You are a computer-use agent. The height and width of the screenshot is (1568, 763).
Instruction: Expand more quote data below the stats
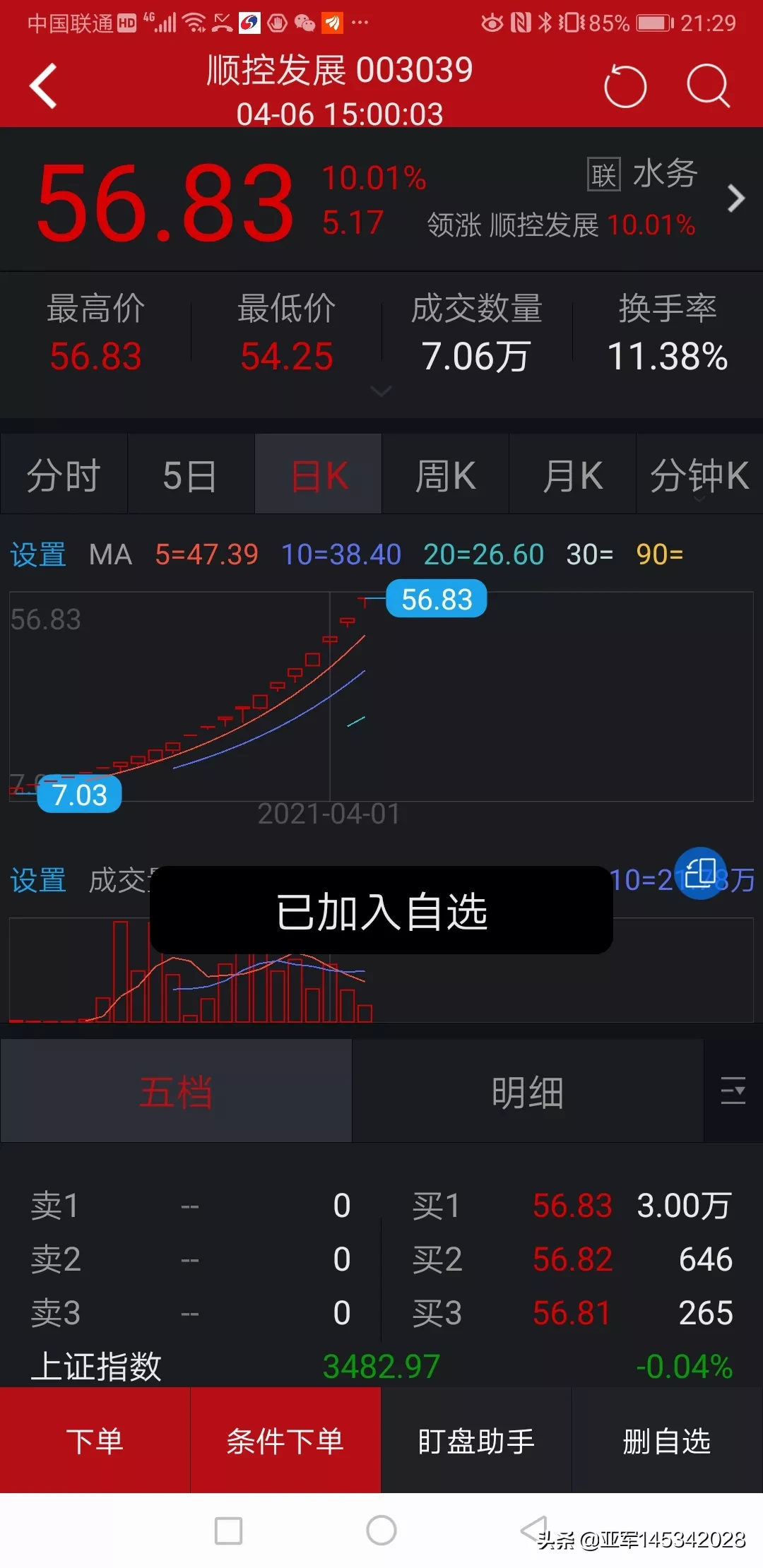[381, 391]
